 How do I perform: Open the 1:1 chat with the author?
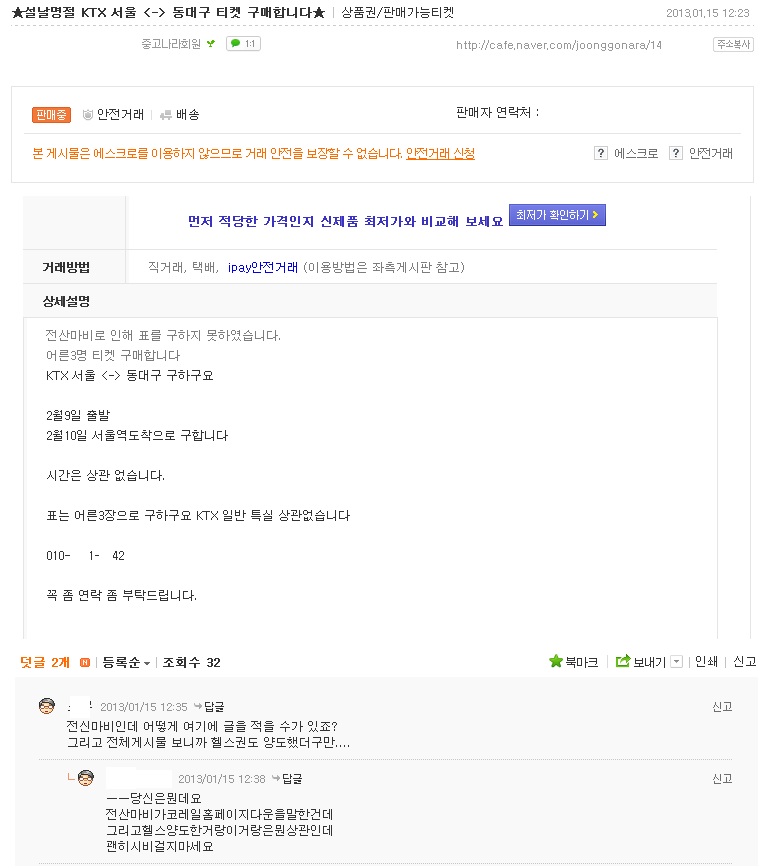pos(243,44)
